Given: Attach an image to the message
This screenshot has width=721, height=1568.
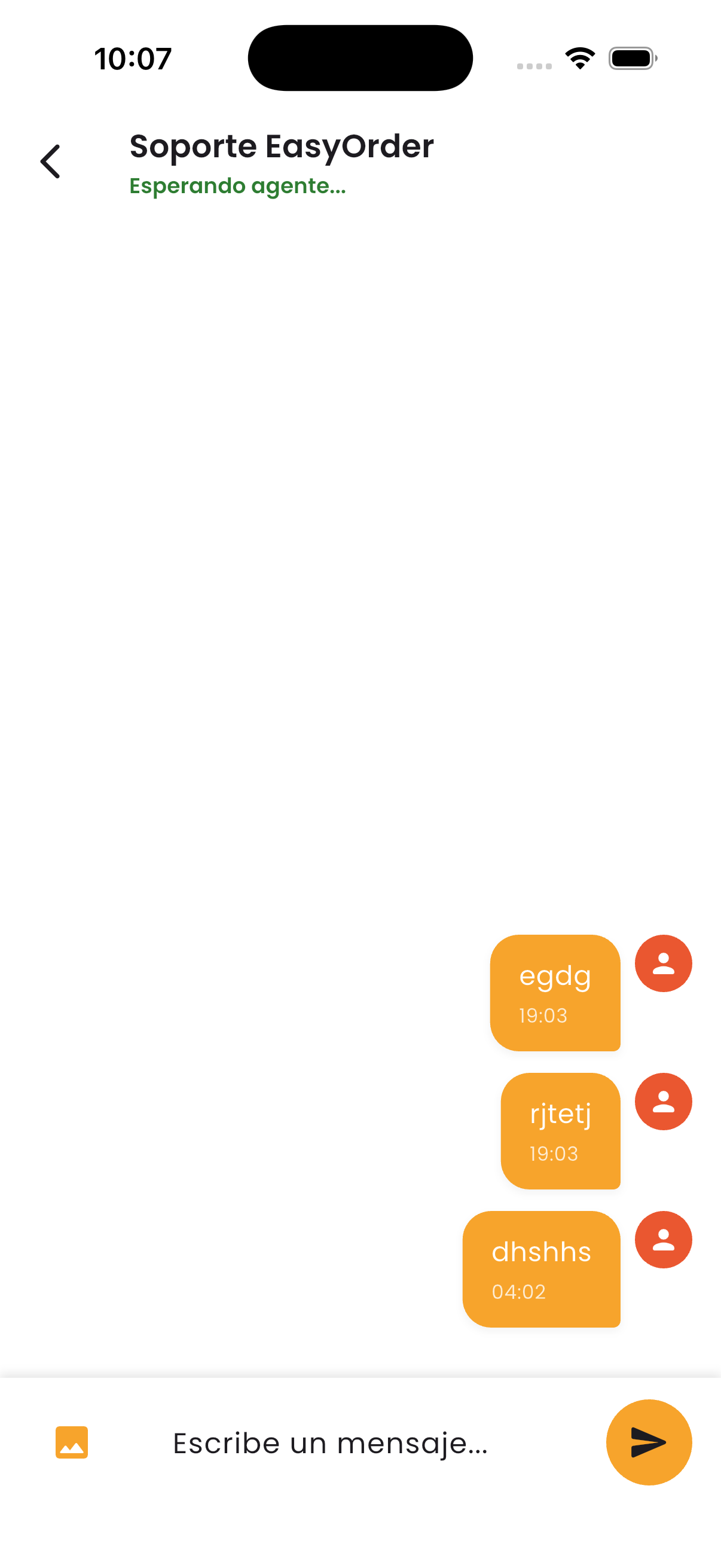Looking at the screenshot, I should coord(72,1442).
